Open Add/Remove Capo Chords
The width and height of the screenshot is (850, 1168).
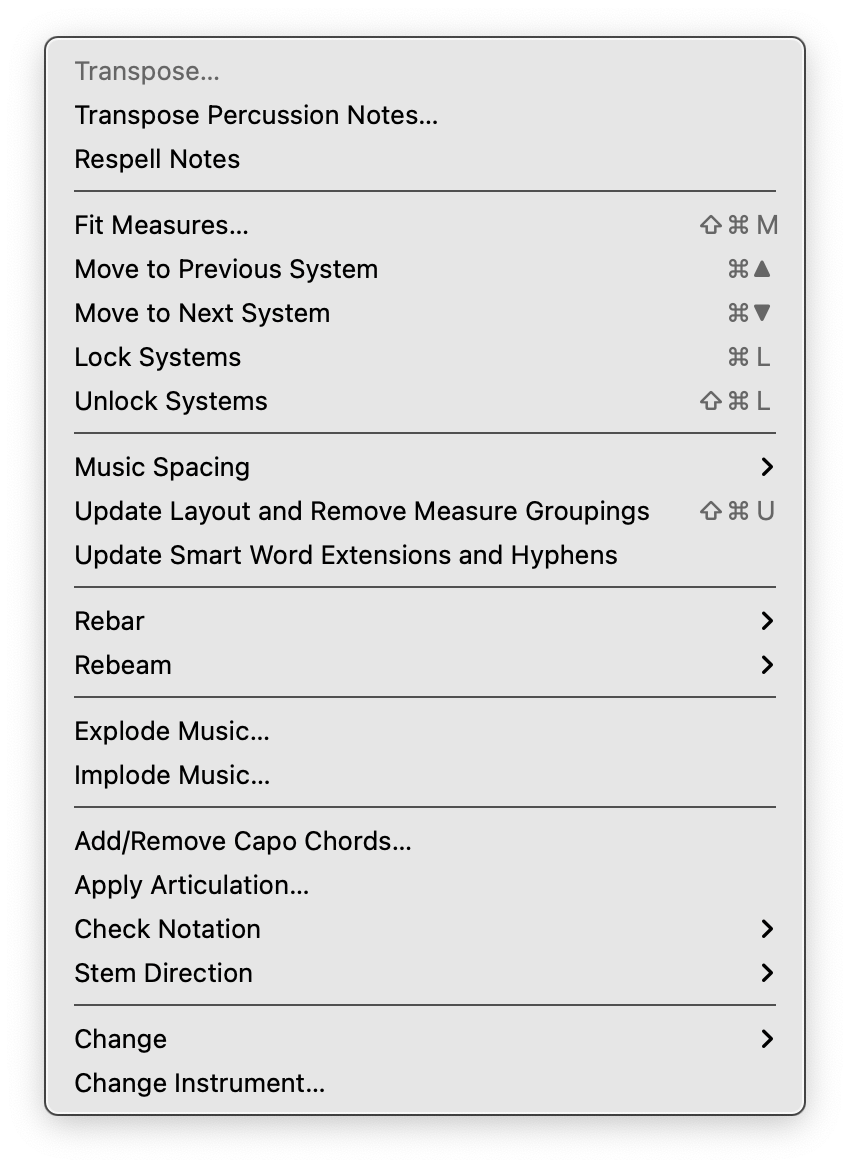tap(243, 841)
